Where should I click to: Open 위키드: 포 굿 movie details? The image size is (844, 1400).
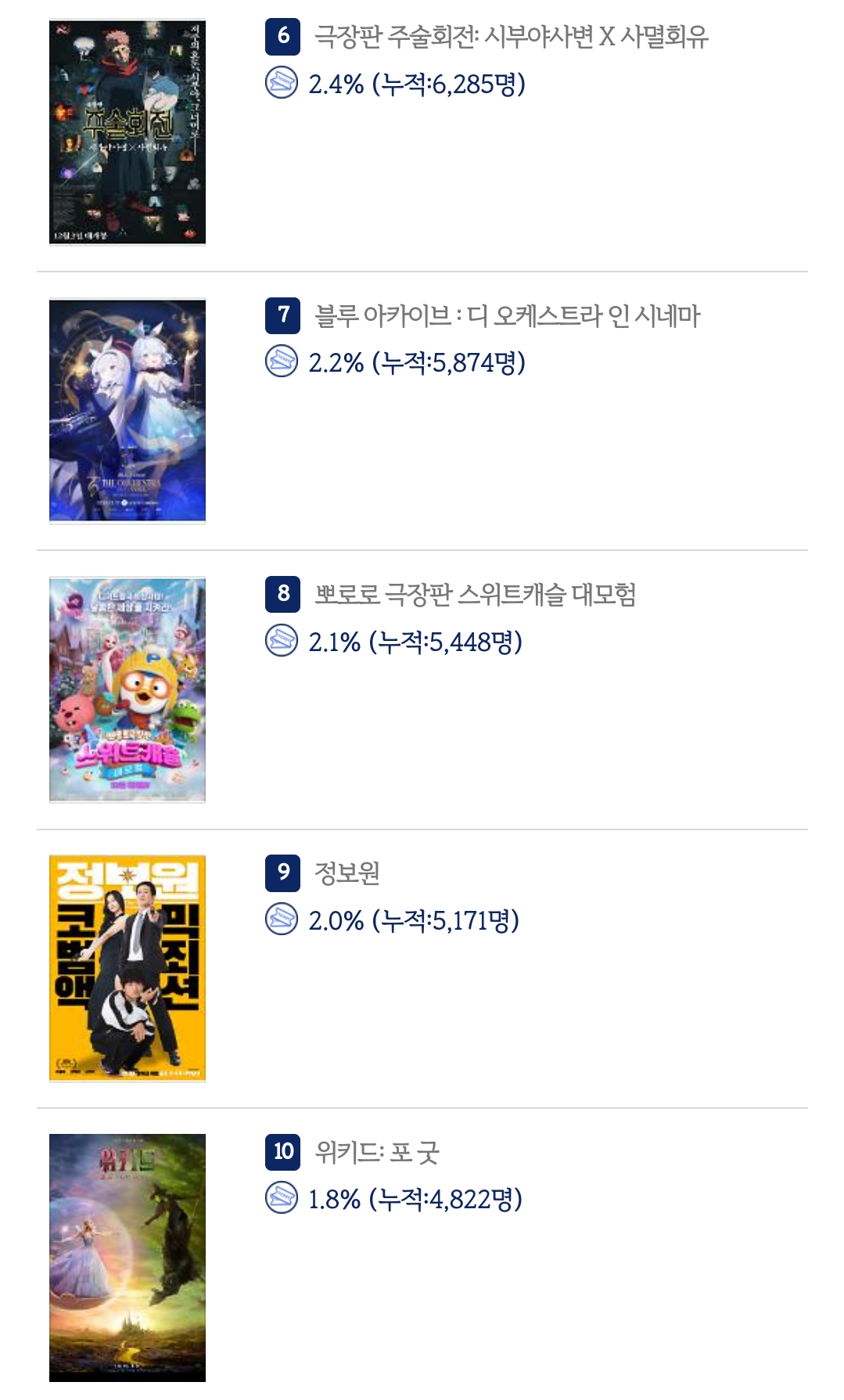(376, 1152)
